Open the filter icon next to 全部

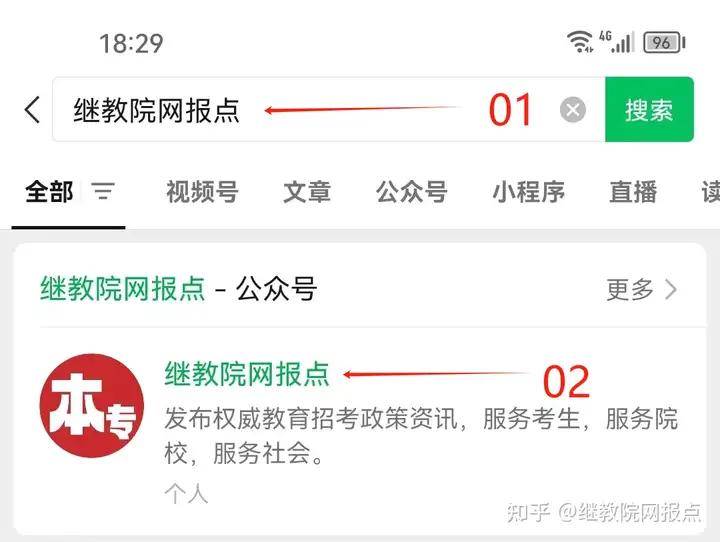point(103,191)
